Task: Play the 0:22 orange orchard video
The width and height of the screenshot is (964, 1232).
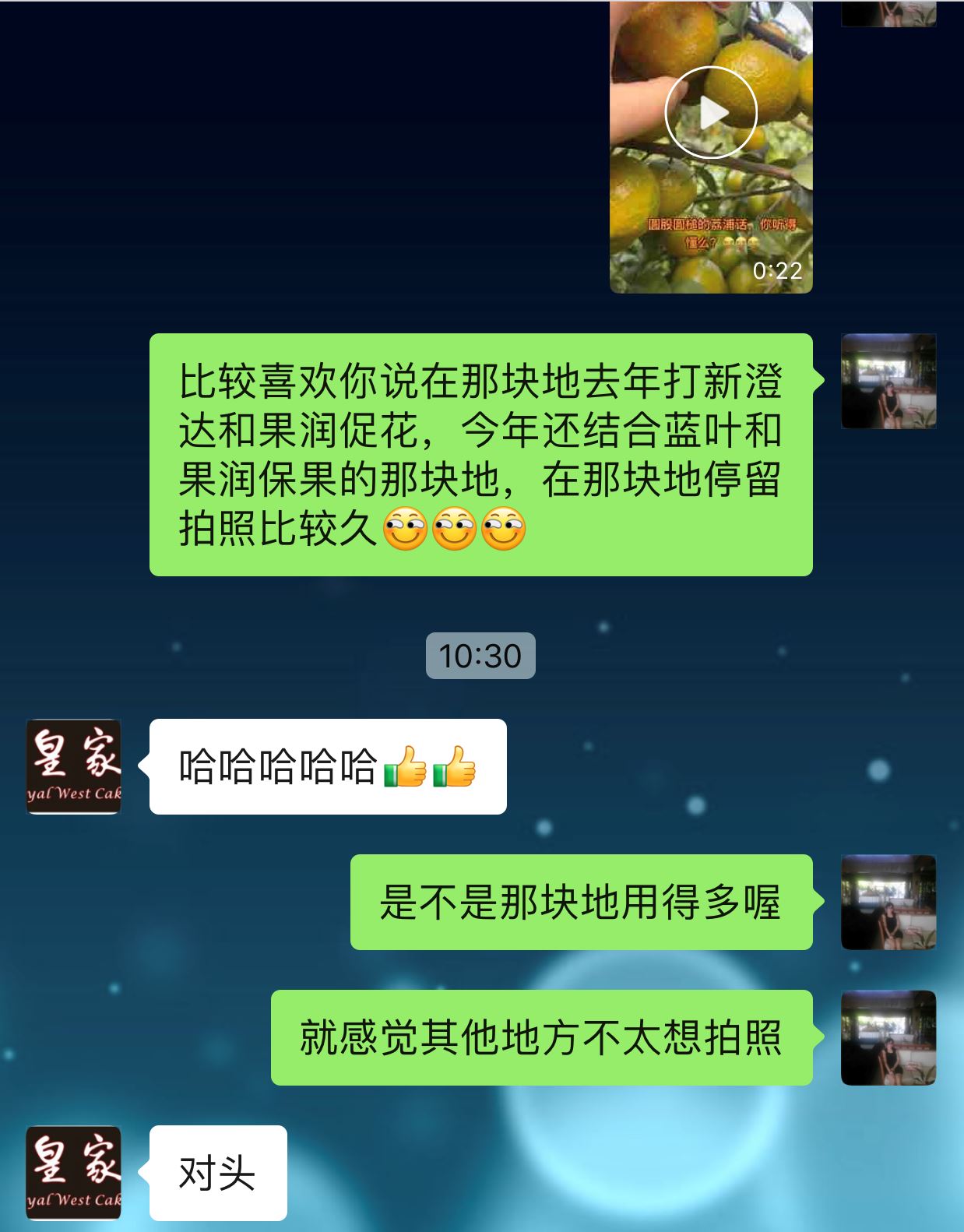Action: 711,113
